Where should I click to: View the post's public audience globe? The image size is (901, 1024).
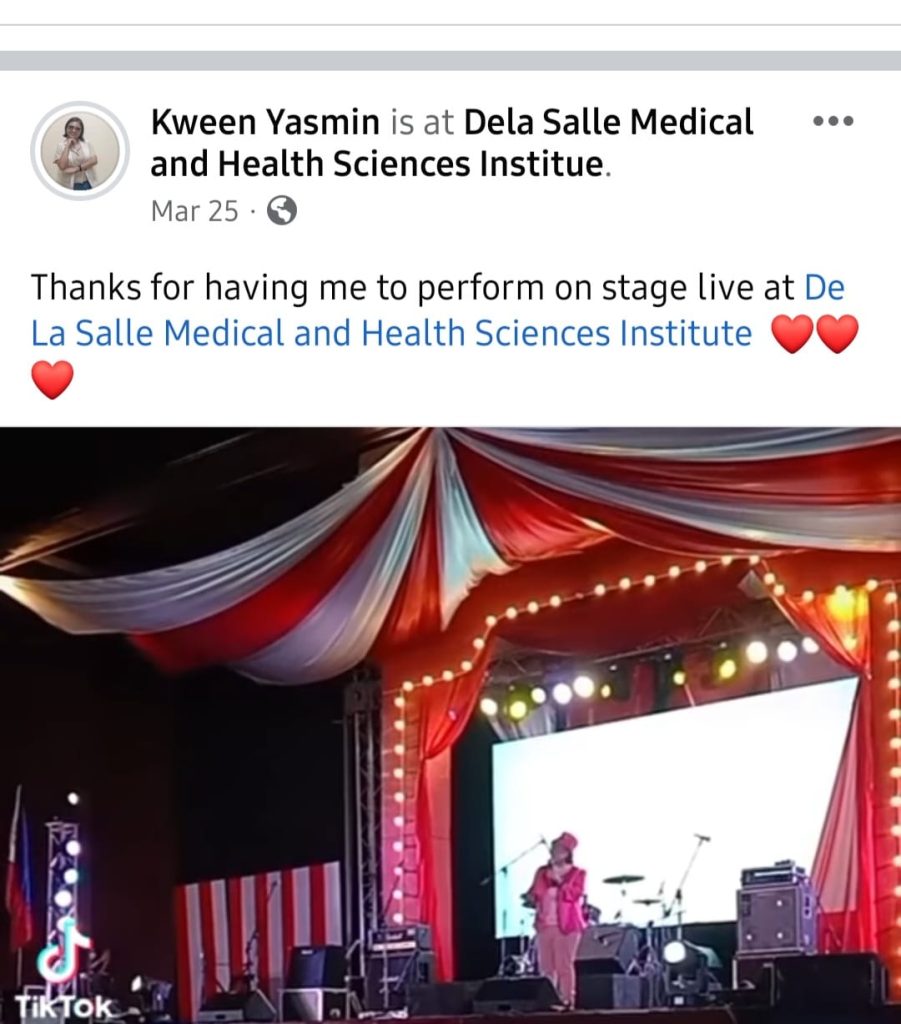coord(283,211)
